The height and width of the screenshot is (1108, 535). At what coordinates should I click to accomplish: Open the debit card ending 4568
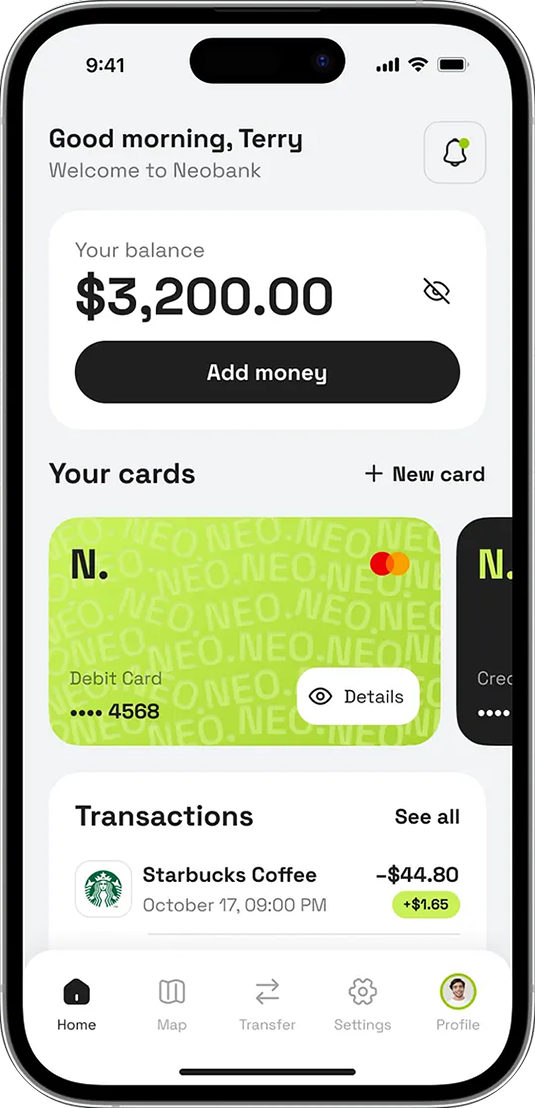pyautogui.click(x=245, y=631)
